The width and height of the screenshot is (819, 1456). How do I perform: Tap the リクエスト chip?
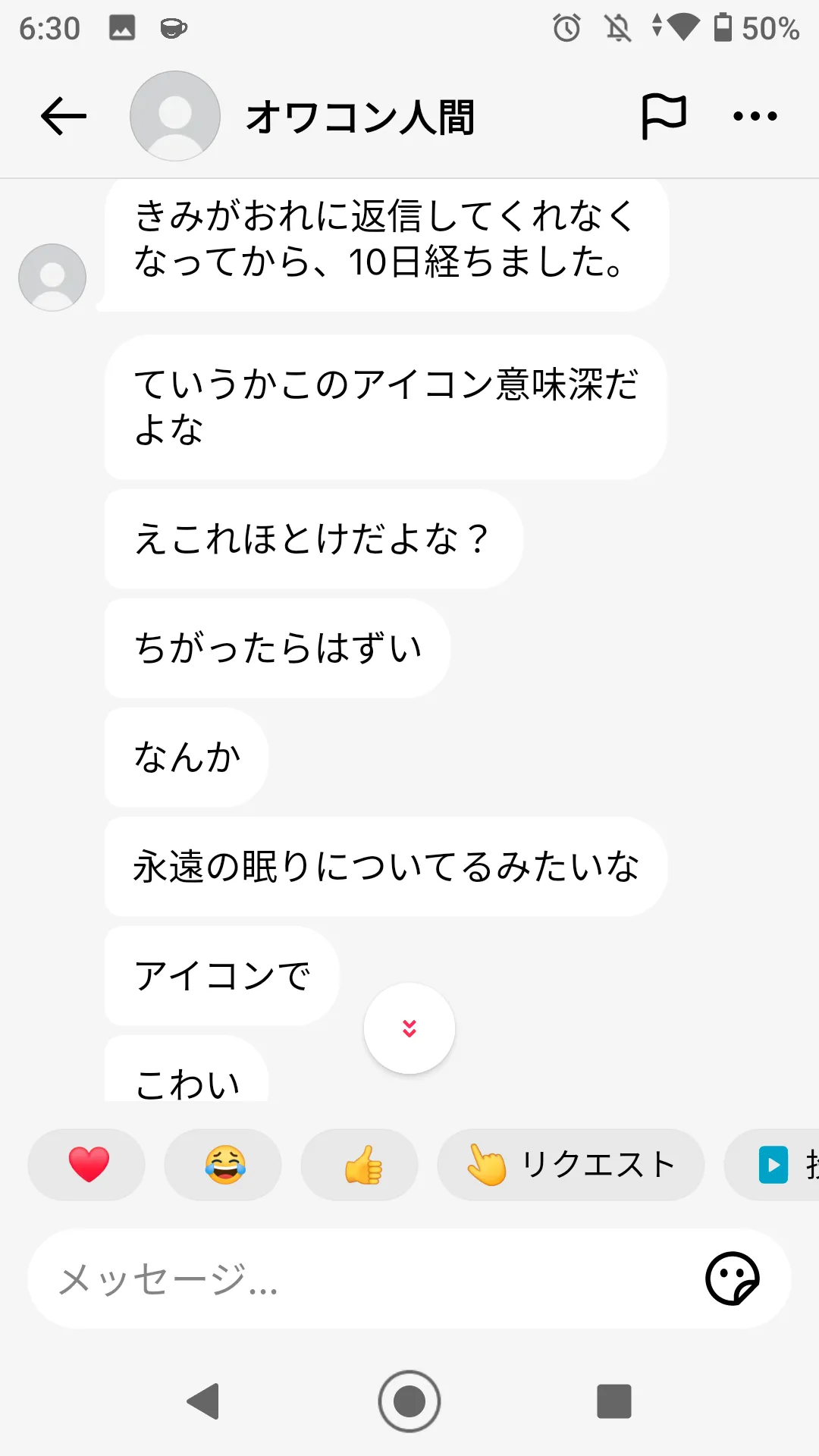571,1165
